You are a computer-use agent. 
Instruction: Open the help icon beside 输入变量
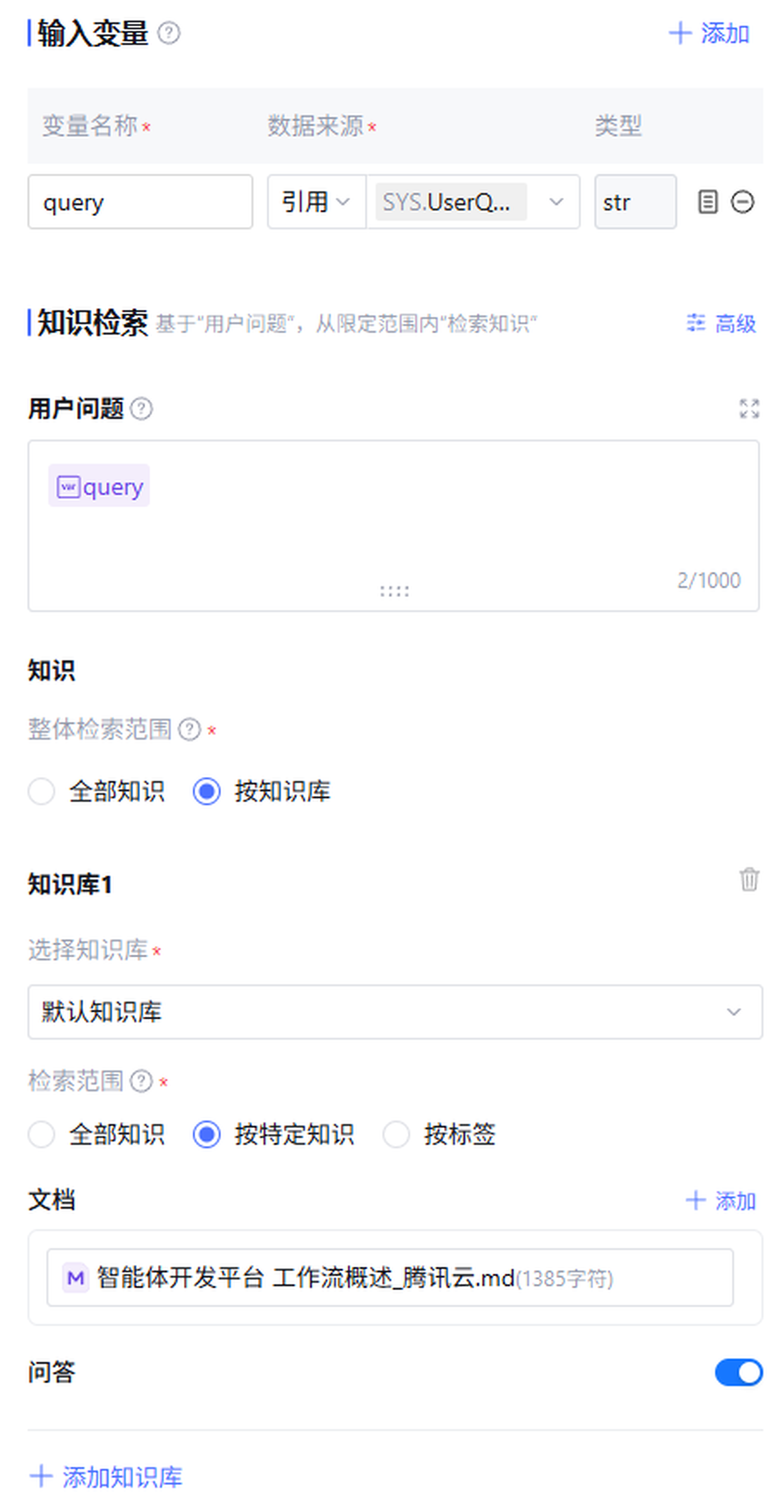[x=169, y=33]
